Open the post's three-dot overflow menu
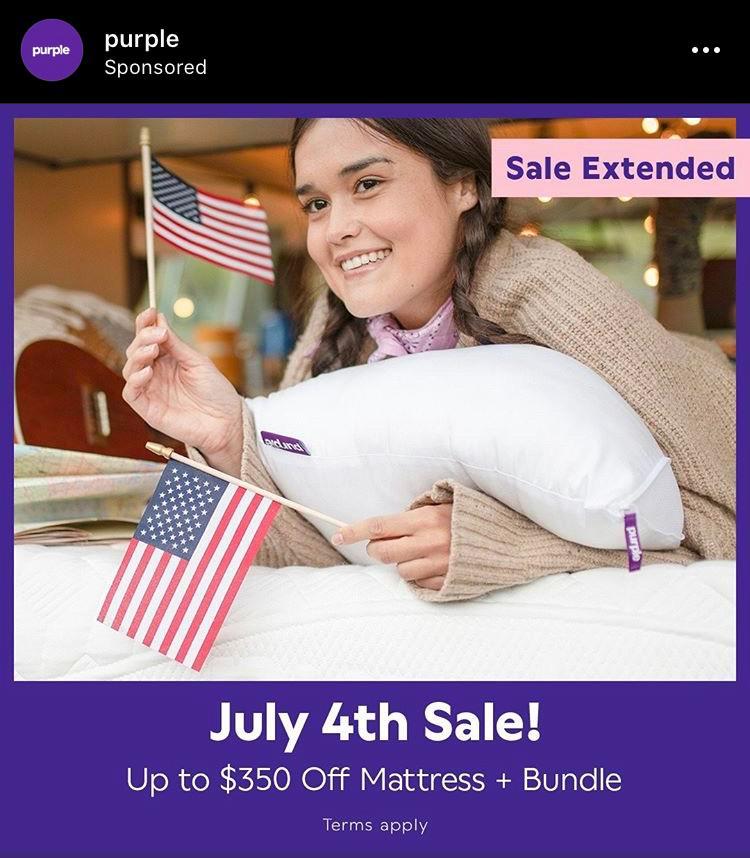750x858 pixels. coord(705,50)
